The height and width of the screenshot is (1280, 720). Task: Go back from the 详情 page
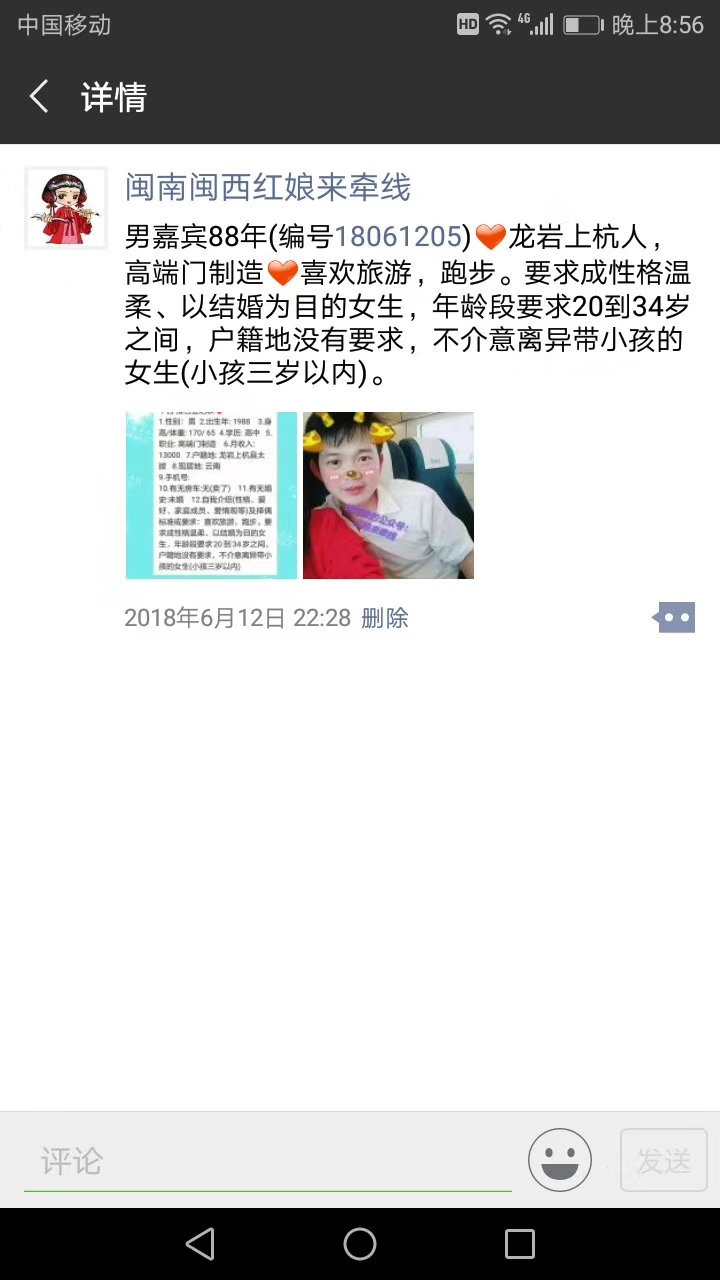point(40,97)
